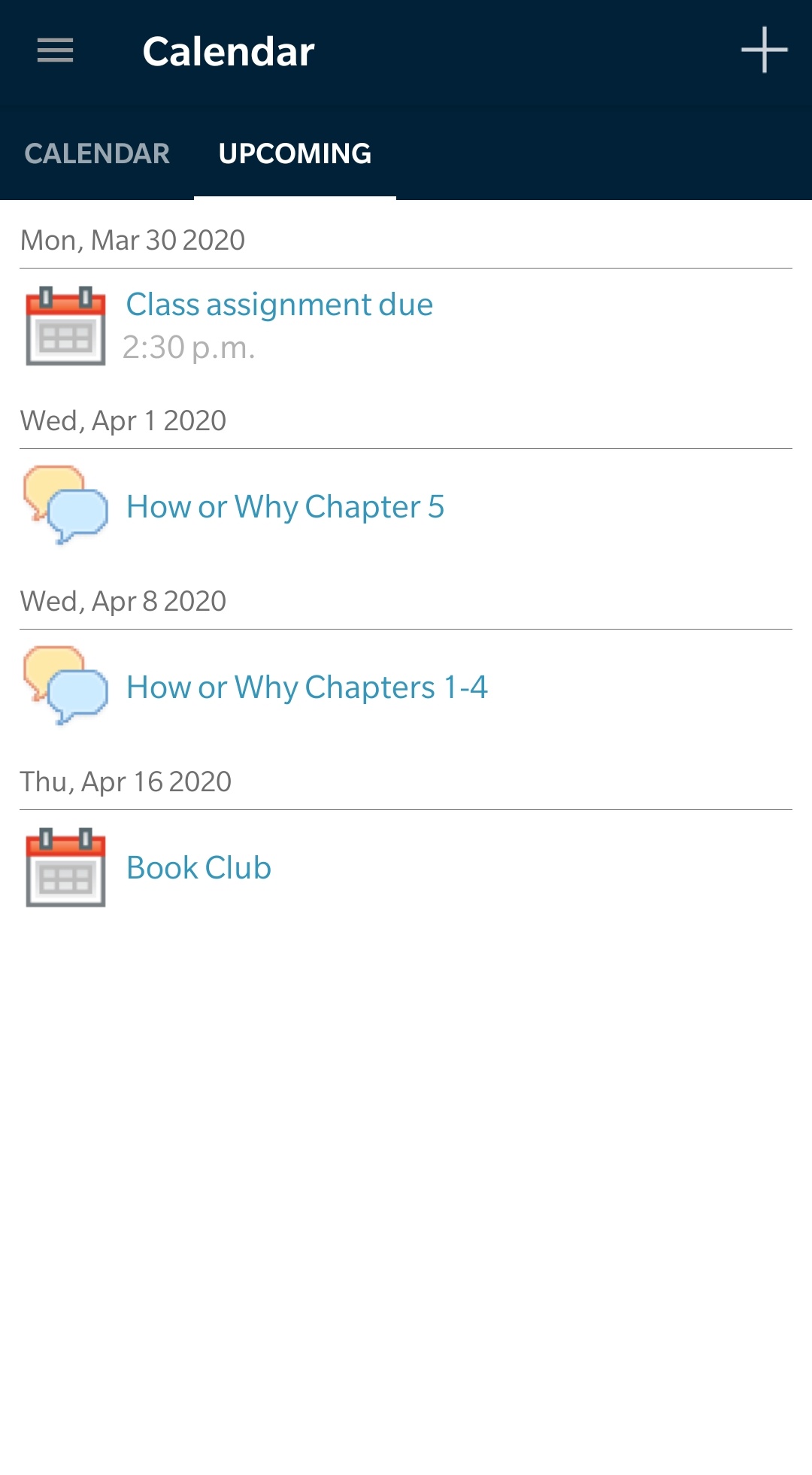This screenshot has width=812, height=1475.
Task: View How or Why Chapters 1-4
Action: (307, 687)
